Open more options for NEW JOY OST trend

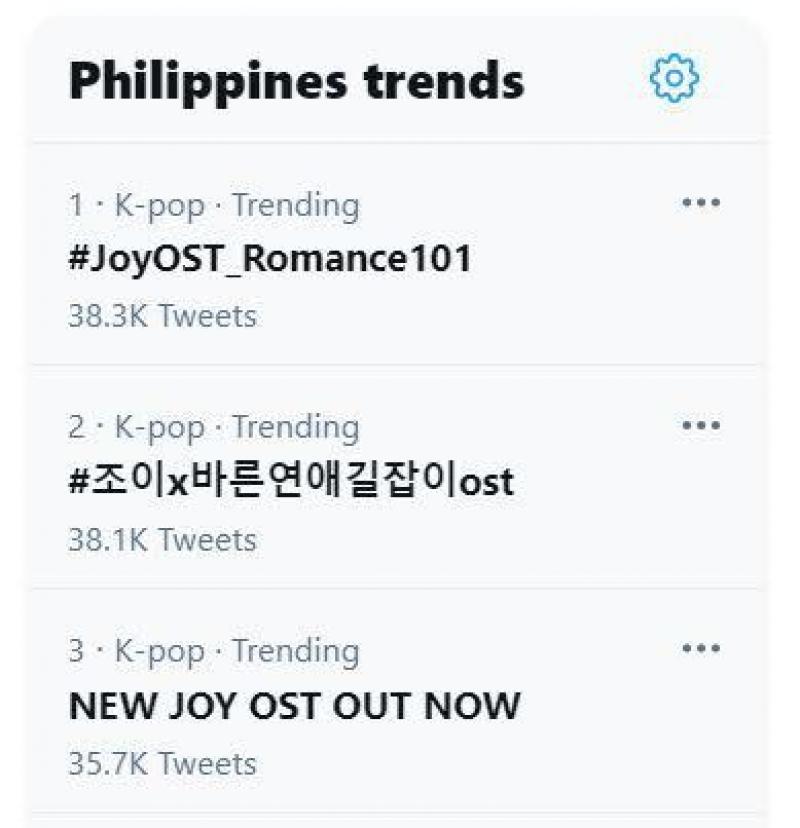[x=700, y=649]
